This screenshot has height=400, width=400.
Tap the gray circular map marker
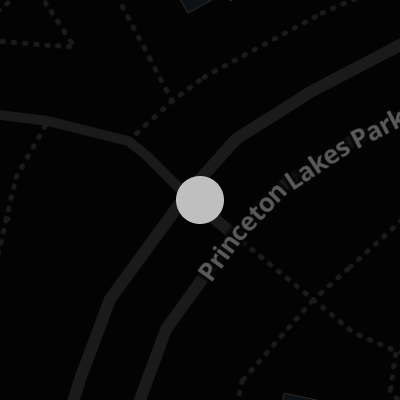(x=200, y=200)
